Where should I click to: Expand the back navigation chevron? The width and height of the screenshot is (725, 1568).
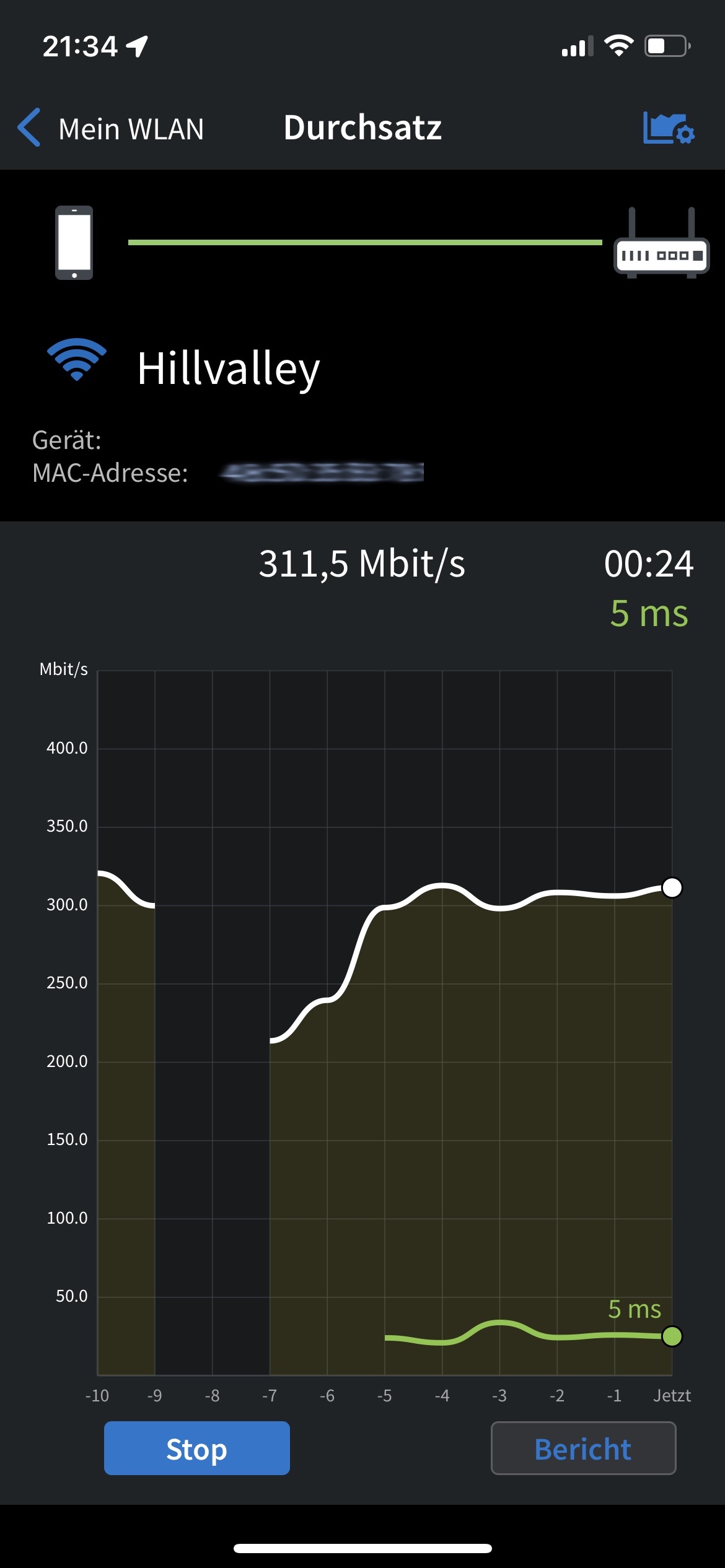tap(29, 127)
